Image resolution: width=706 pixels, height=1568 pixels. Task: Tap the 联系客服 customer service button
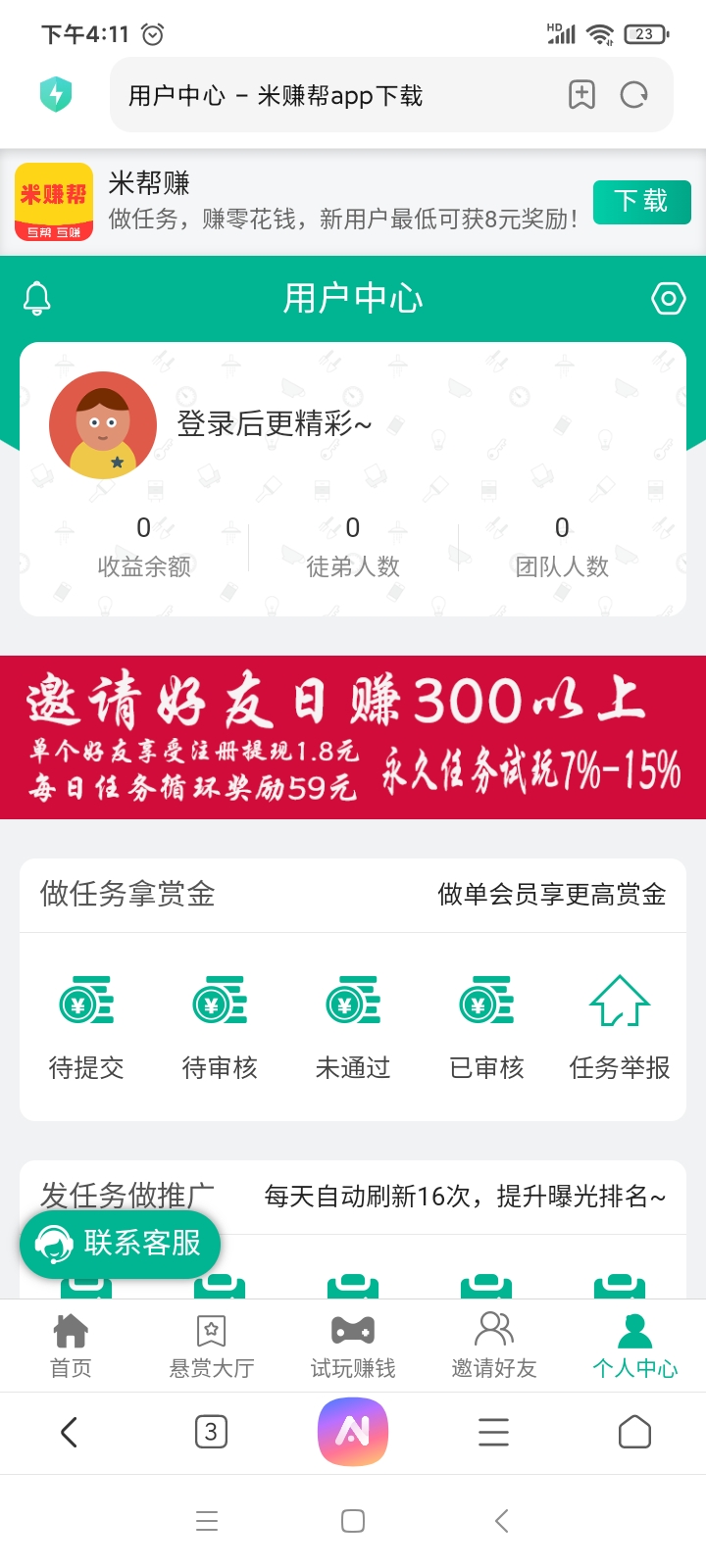pos(120,1244)
